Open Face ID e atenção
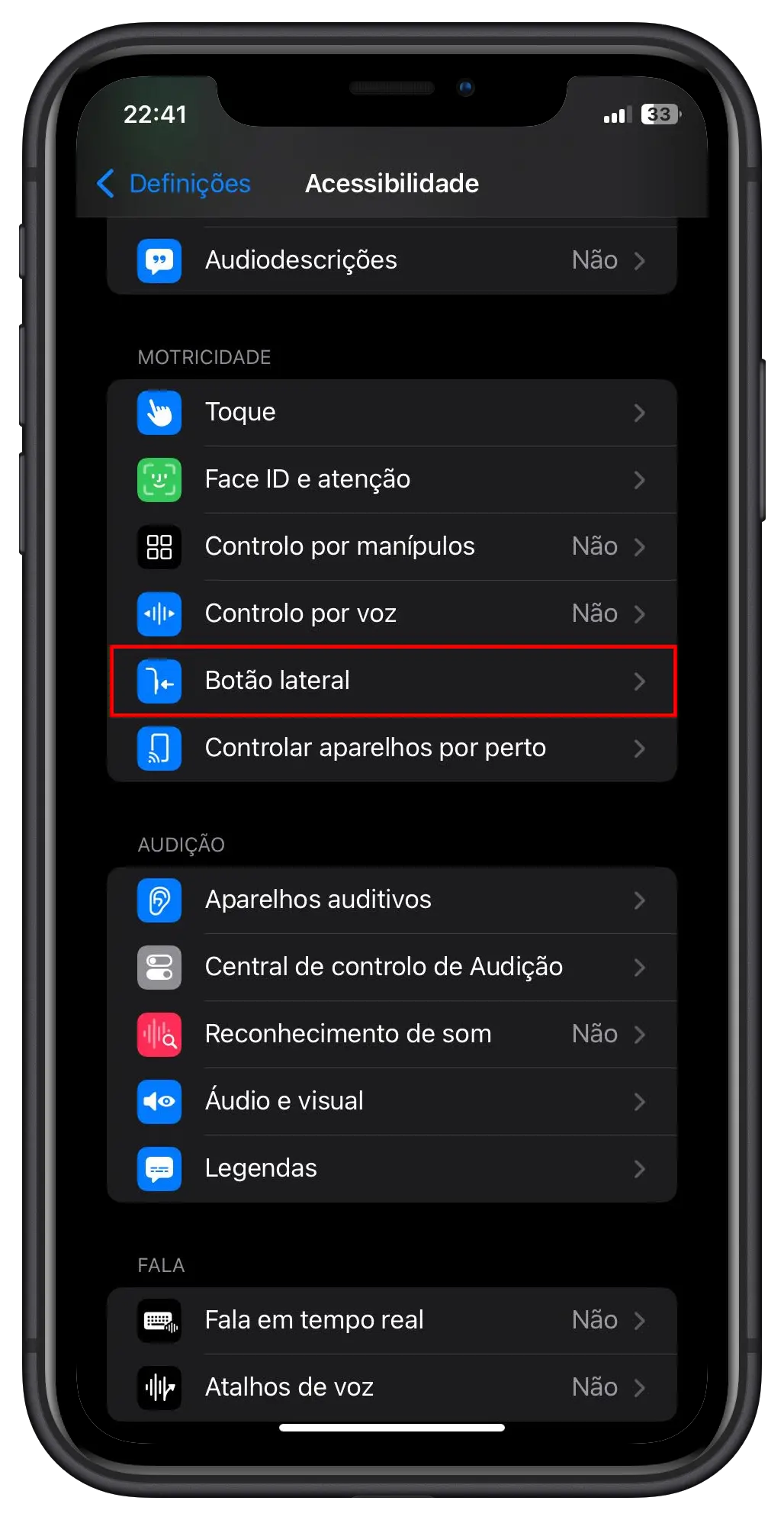 (x=392, y=479)
